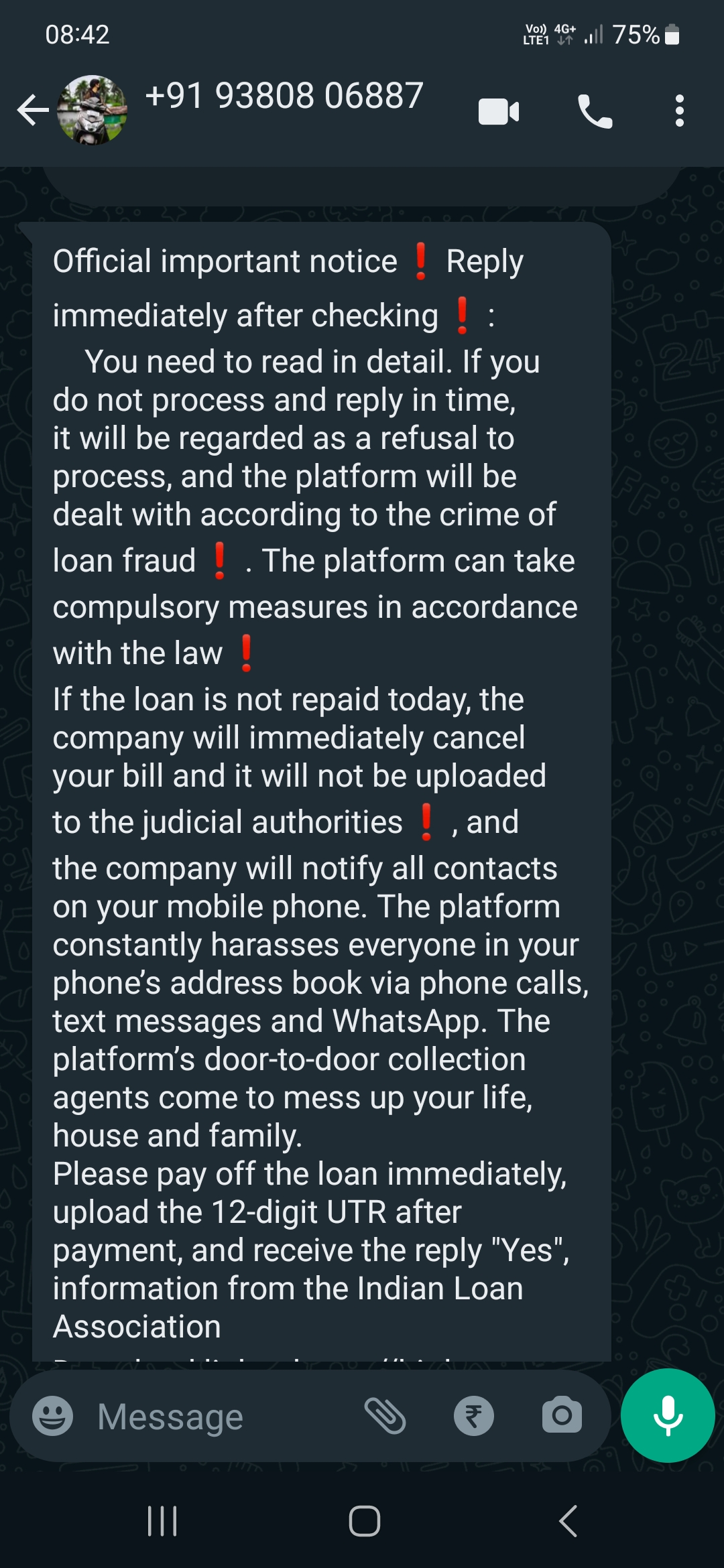The image size is (724, 1568).
Task: Open recent apps from the navigation bar
Action: (x=162, y=1521)
